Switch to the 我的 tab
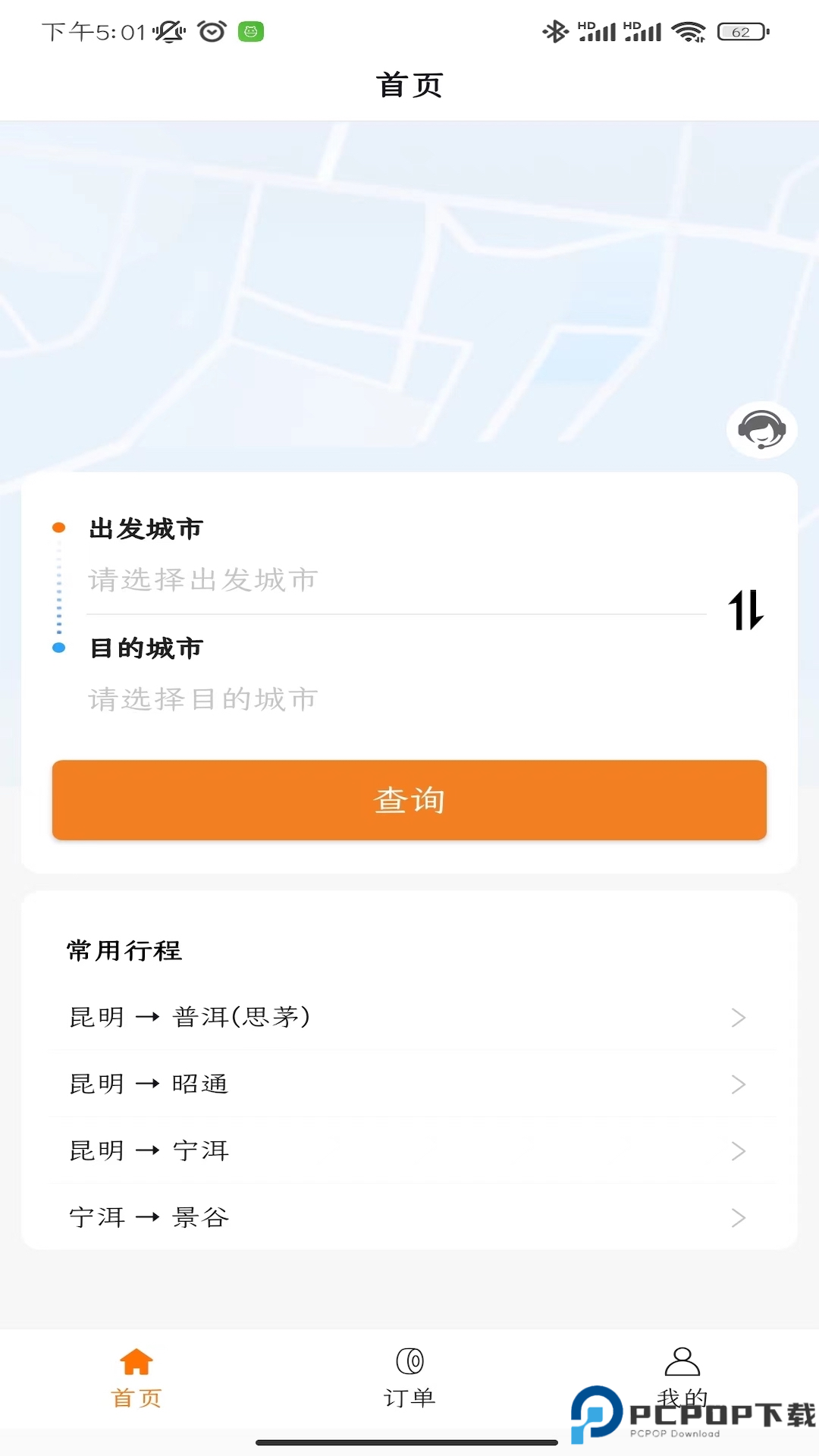 (683, 1395)
